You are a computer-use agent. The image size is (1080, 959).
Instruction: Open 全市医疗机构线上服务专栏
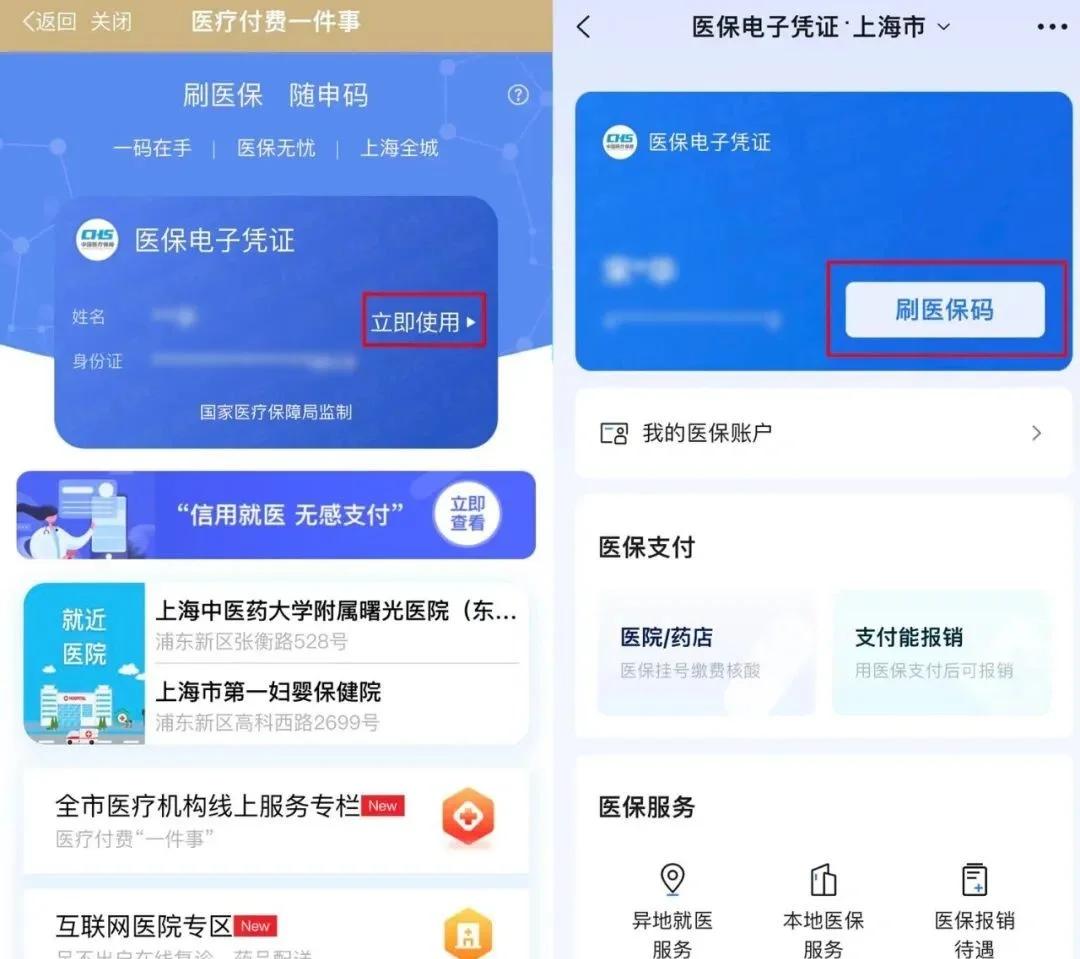tap(275, 820)
